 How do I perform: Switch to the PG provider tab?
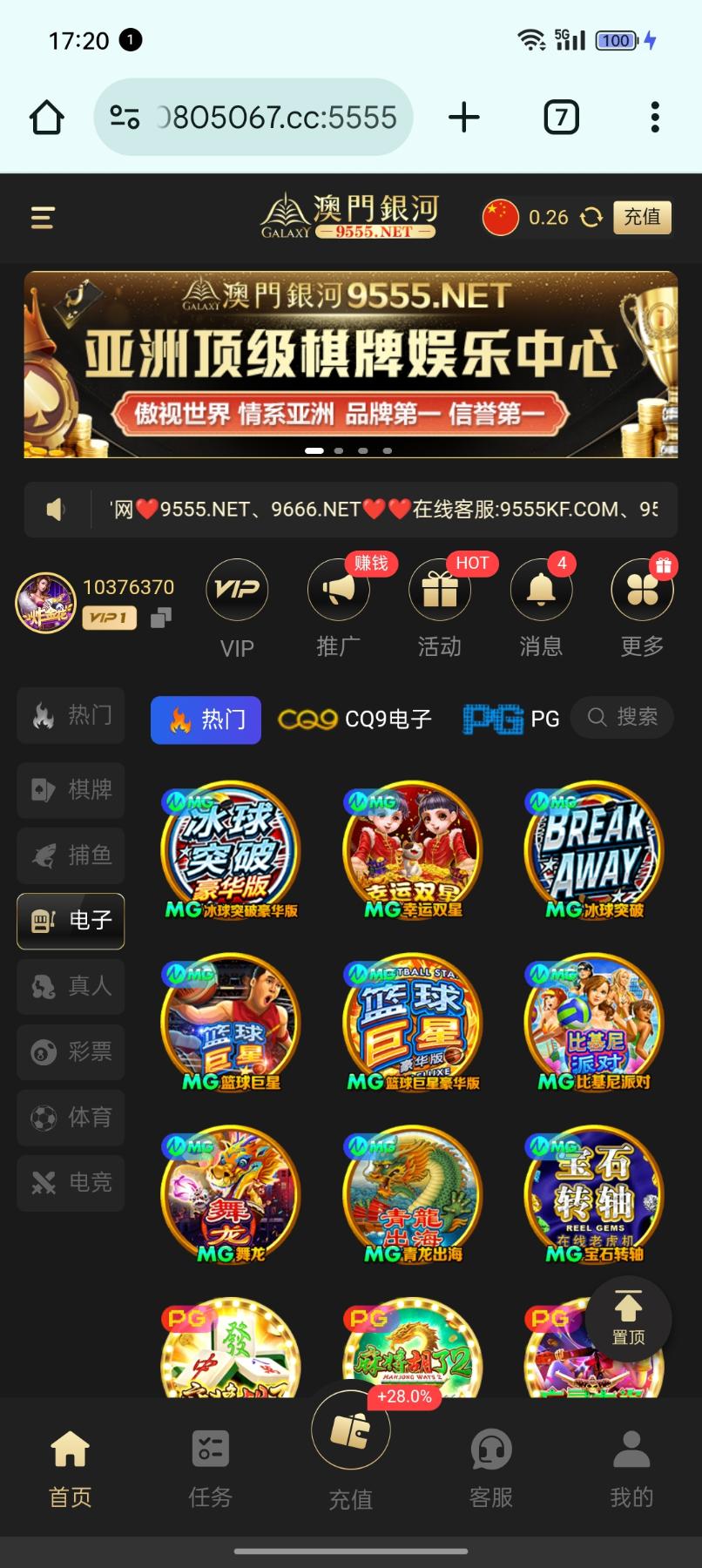pos(511,719)
